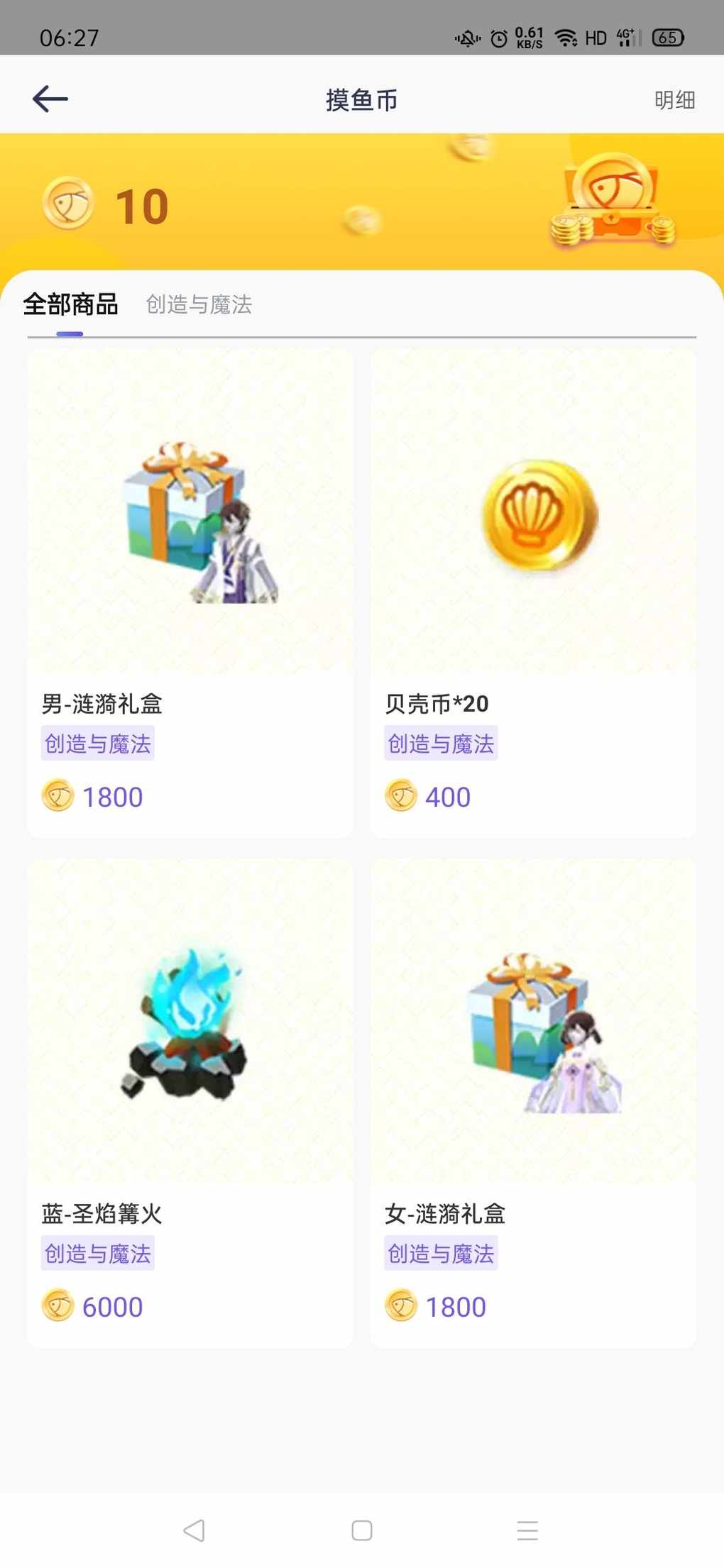This screenshot has height=1568, width=724.
Task: Go back using the top-left arrow
Action: coord(50,99)
